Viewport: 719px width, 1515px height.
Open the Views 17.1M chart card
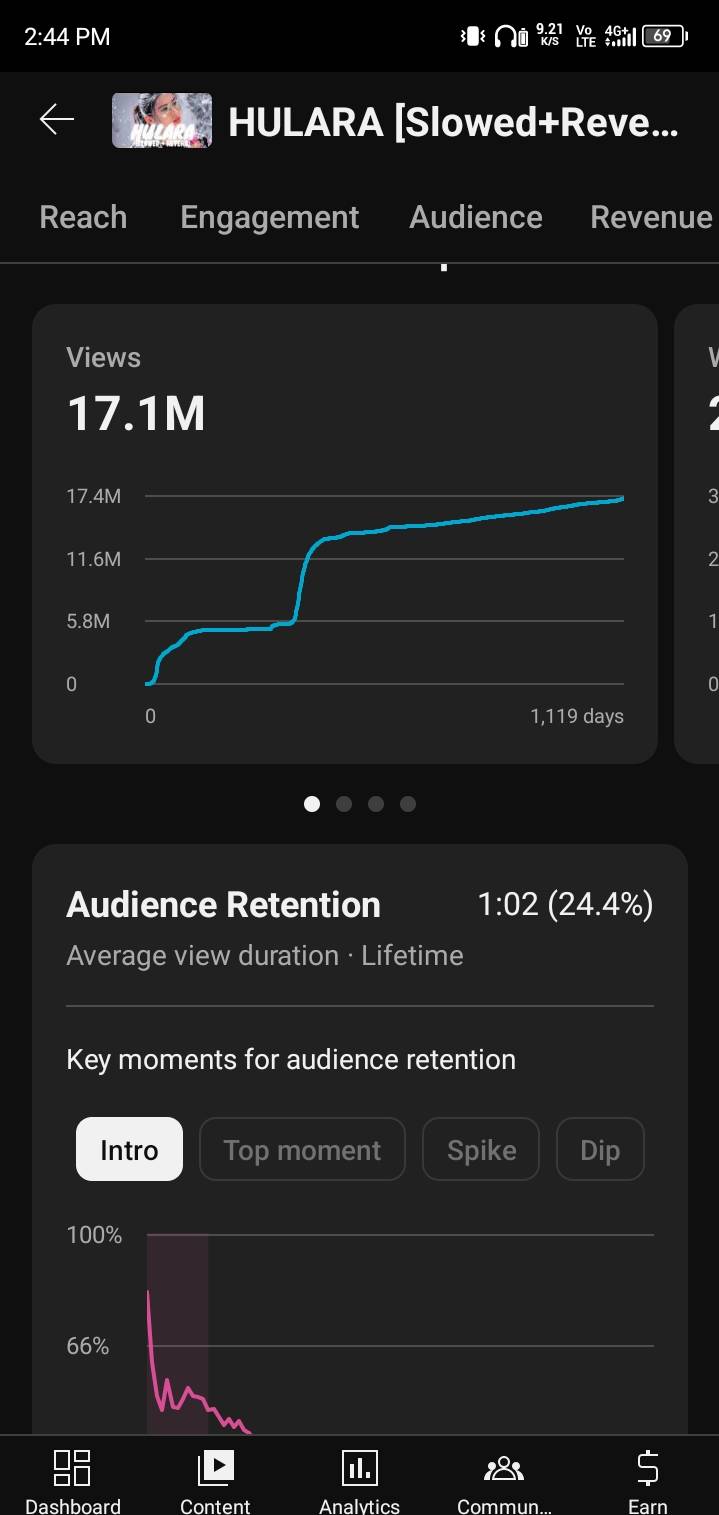[x=344, y=534]
